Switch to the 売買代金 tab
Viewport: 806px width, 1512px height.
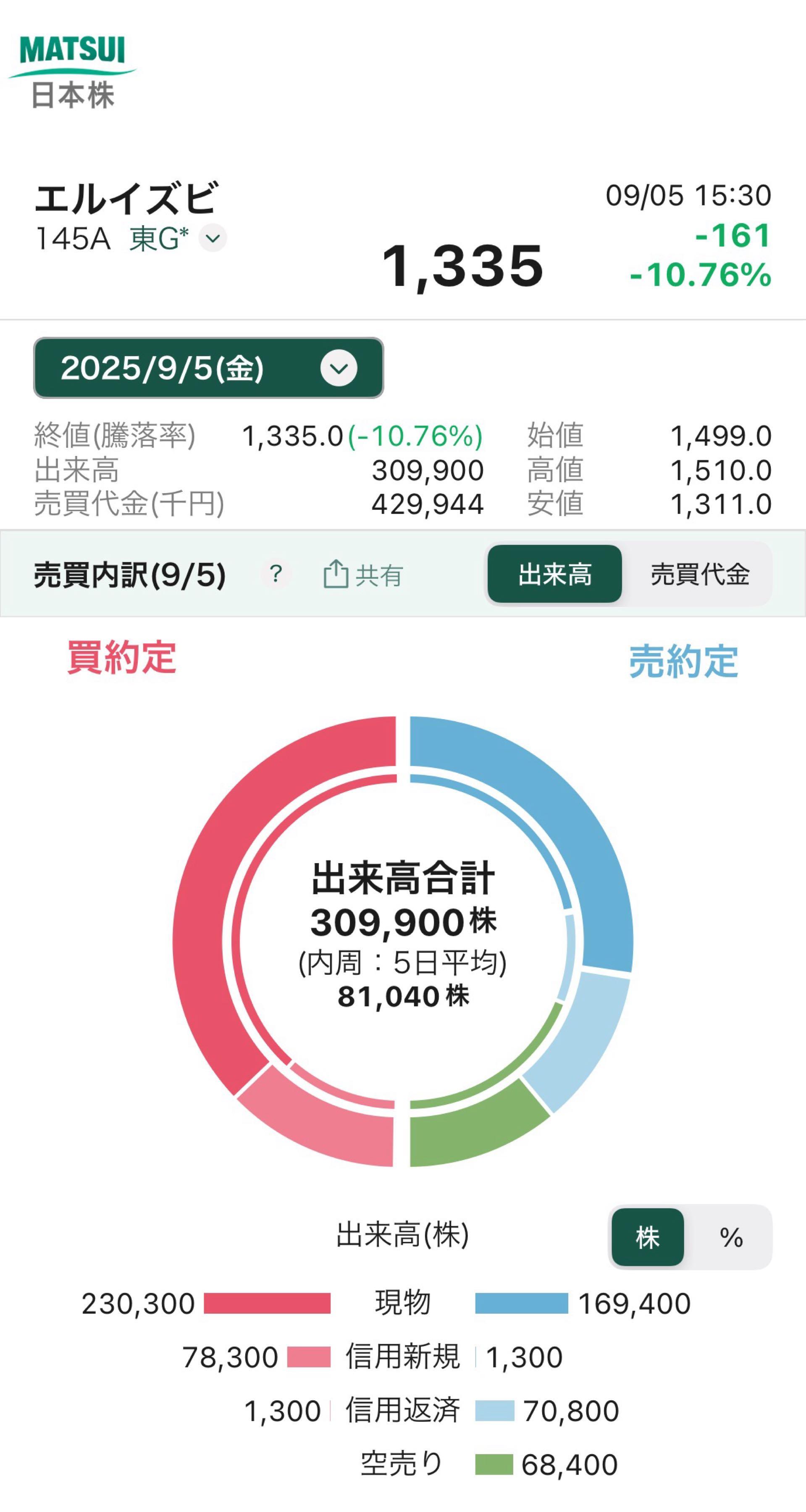699,574
